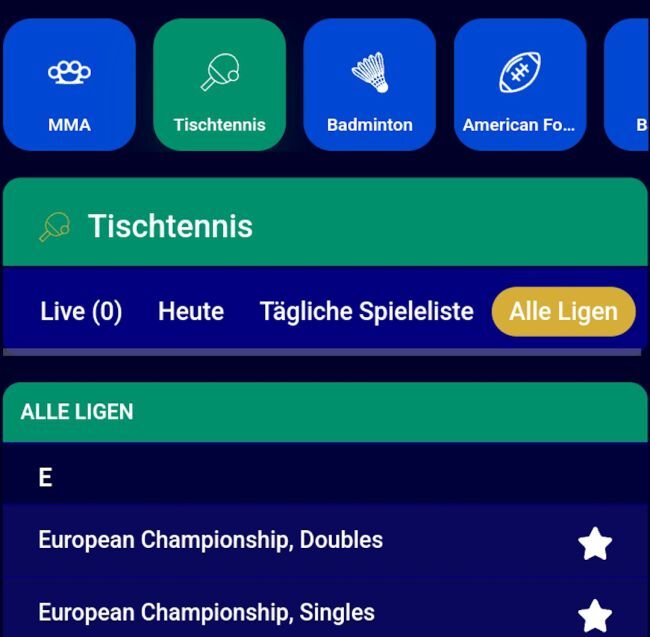Switch to the Live (0) tab
The width and height of the screenshot is (650, 637).
(81, 311)
